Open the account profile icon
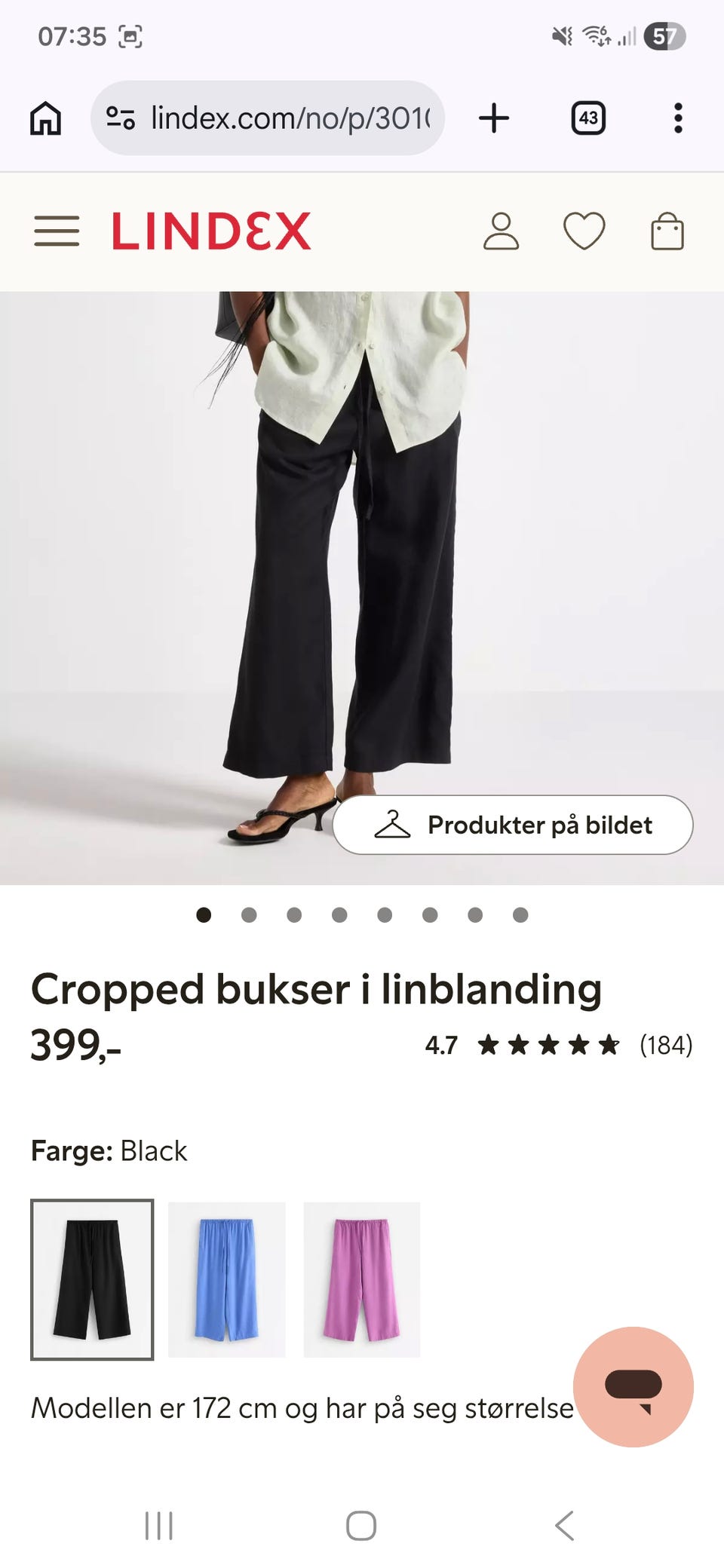This screenshot has width=724, height=1568. 502,231
